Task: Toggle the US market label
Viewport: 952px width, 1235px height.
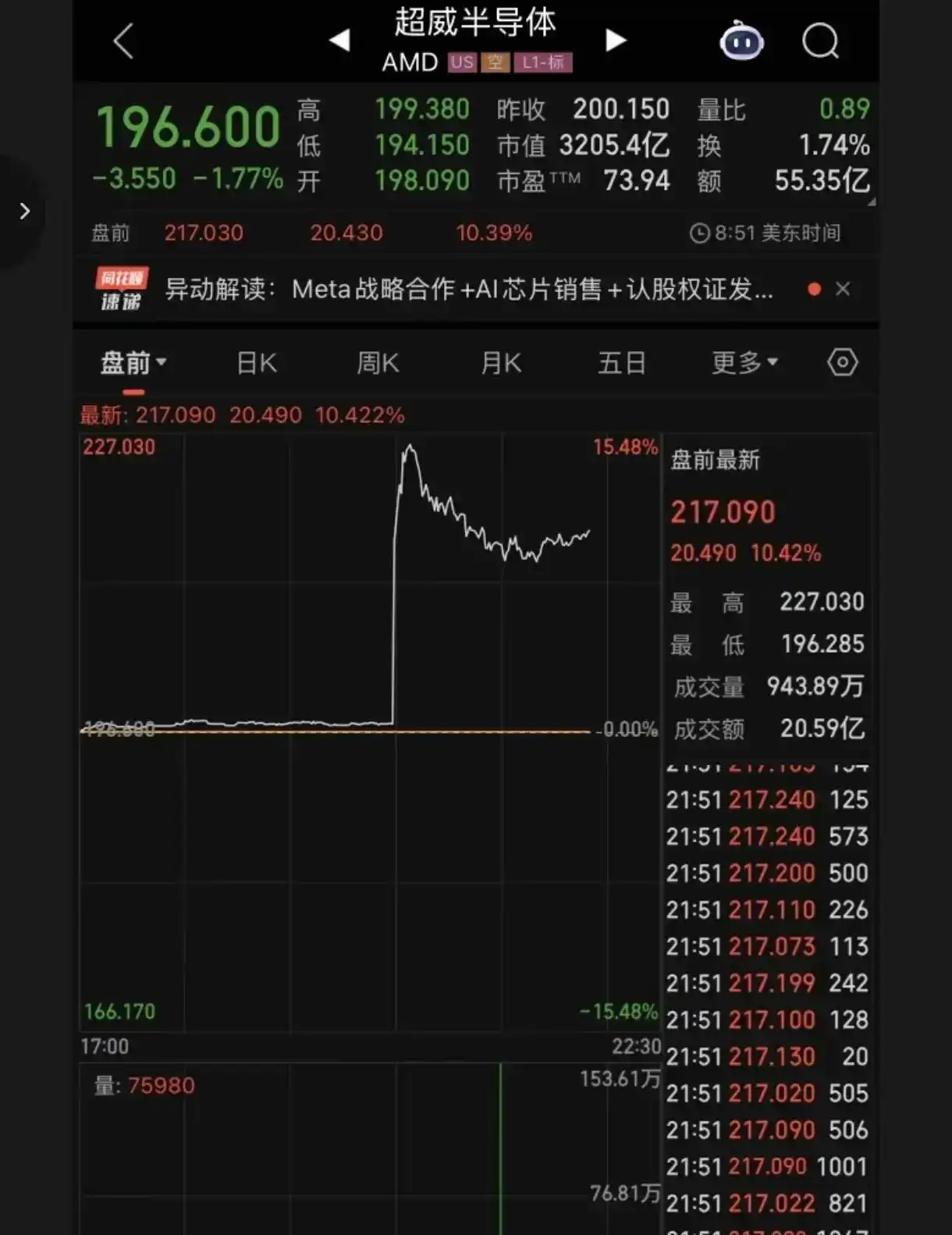Action: [x=462, y=62]
